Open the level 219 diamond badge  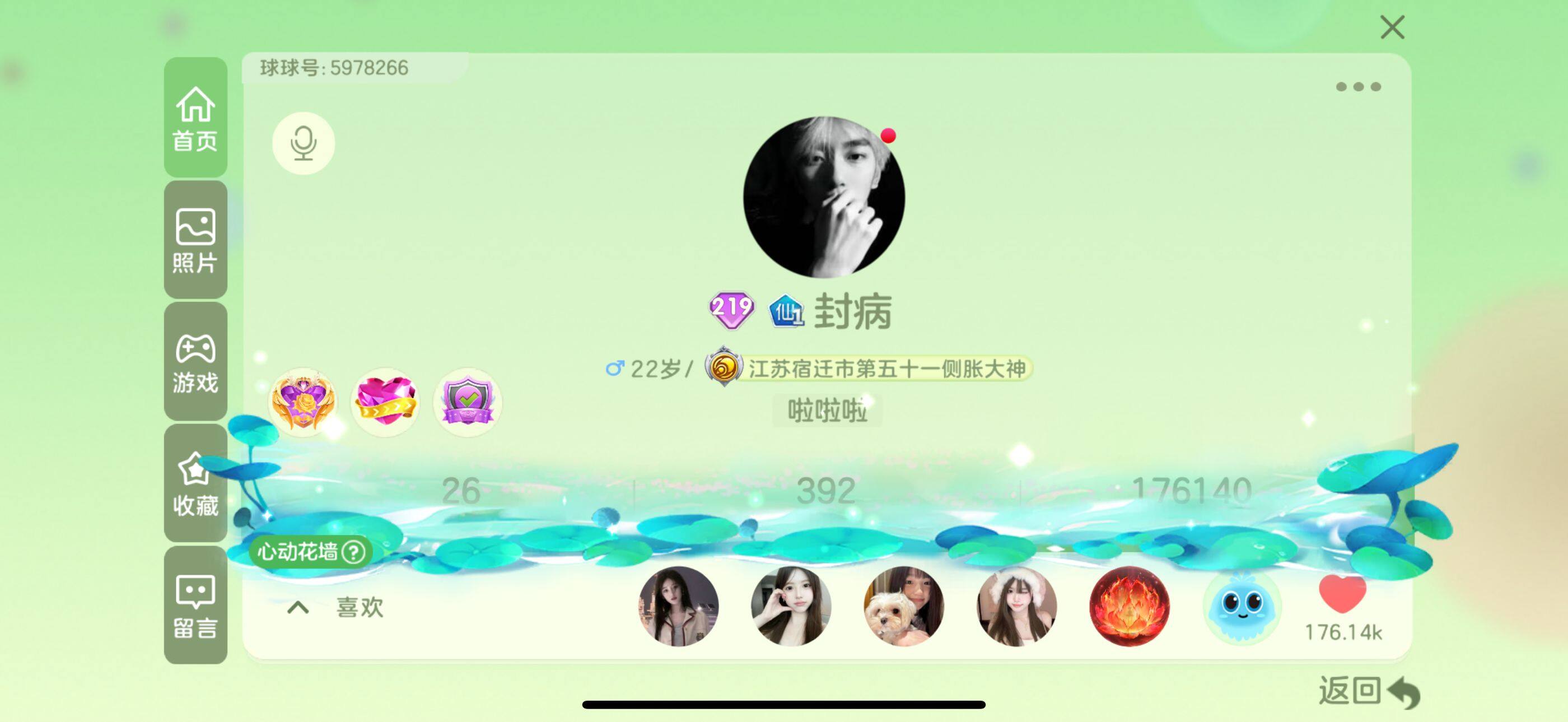731,309
